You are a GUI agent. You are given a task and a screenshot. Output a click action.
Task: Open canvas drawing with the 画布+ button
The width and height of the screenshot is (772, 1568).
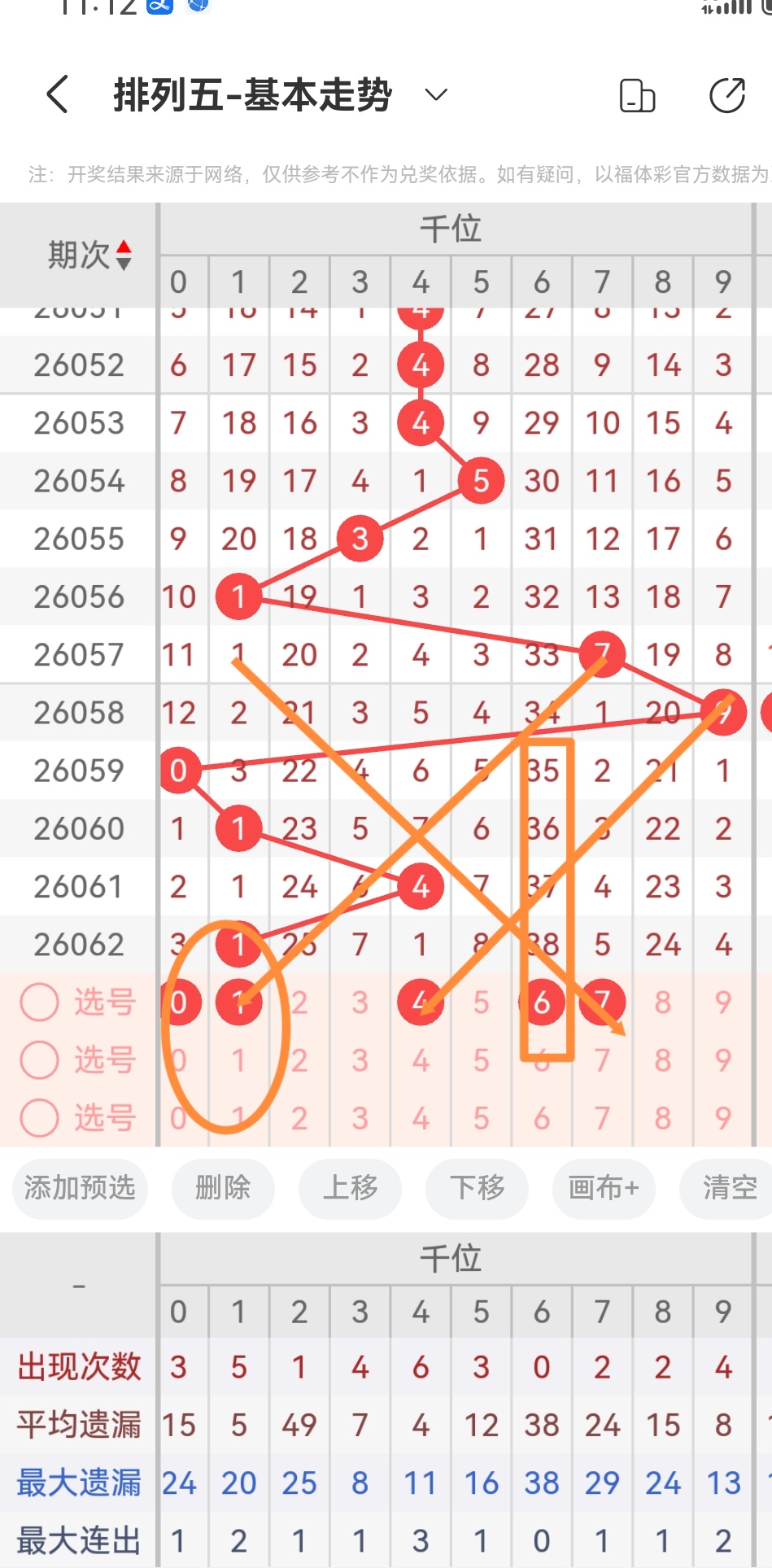pos(604,1189)
